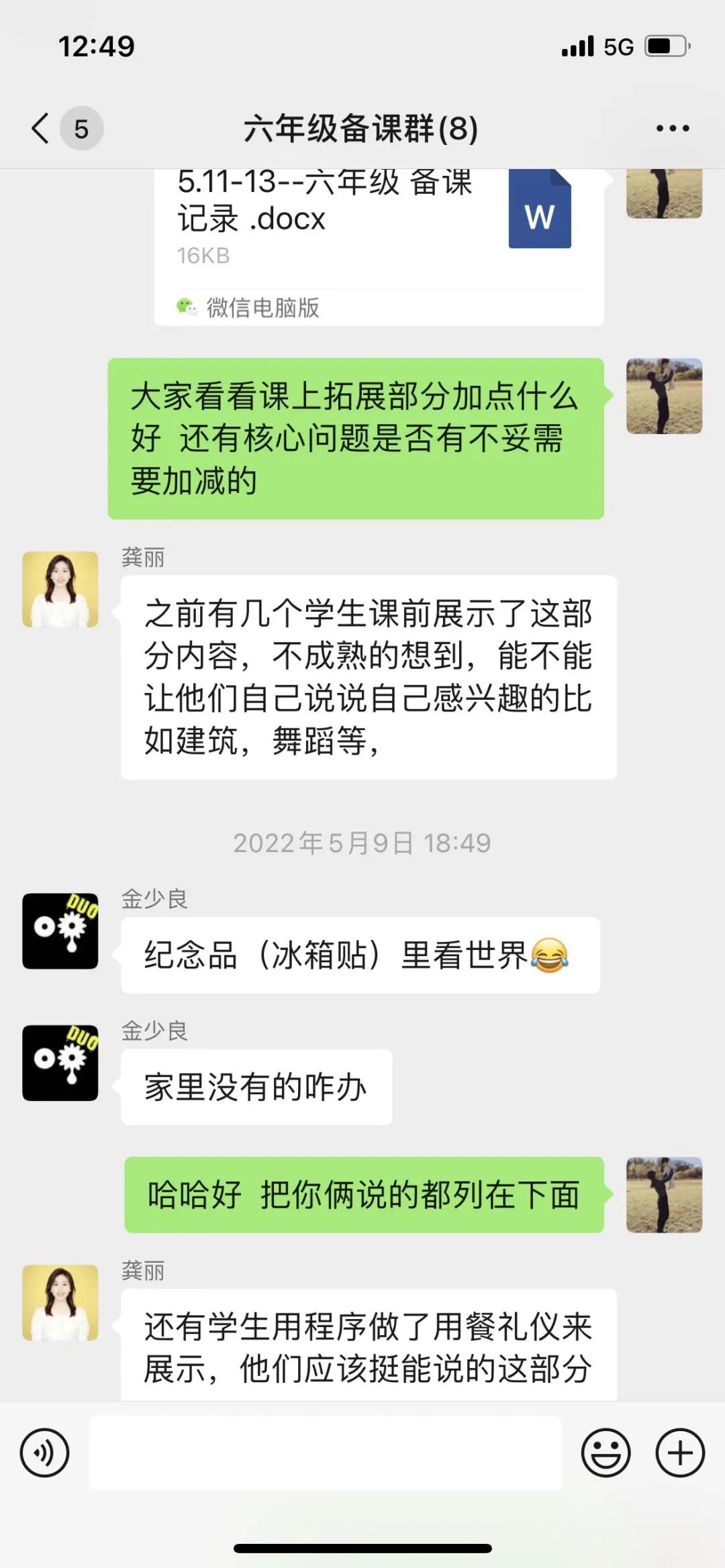This screenshot has width=725, height=1568.
Task: Go back to the chat list
Action: tap(42, 128)
